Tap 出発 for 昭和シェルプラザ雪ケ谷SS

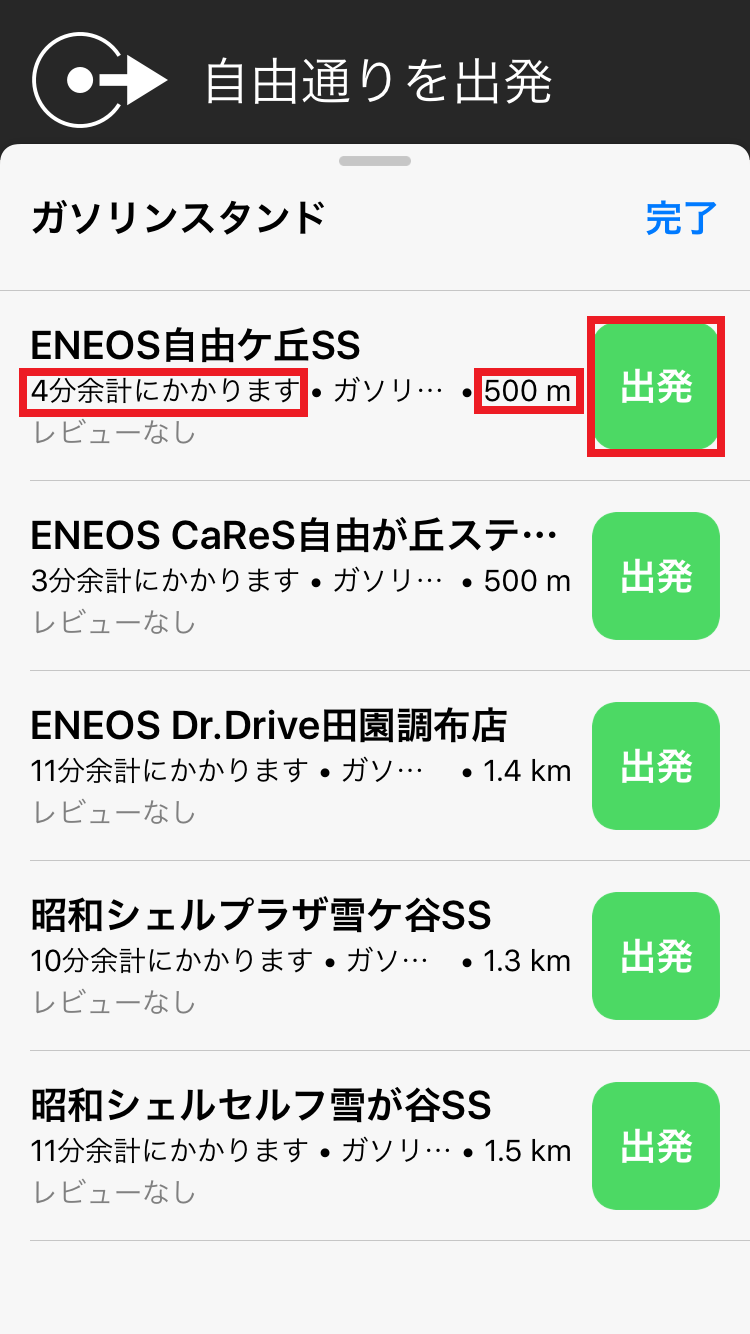(656, 956)
